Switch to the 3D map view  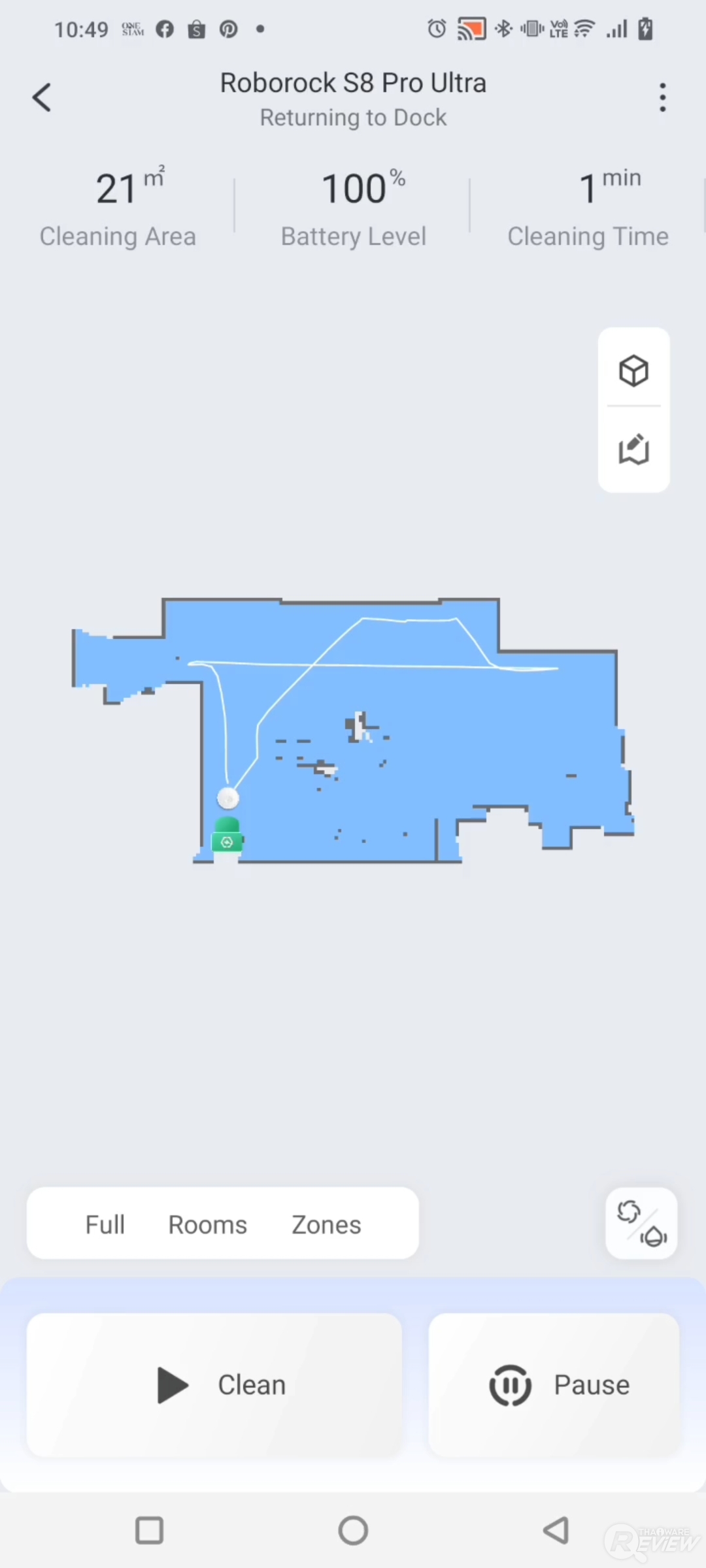pyautogui.click(x=633, y=371)
